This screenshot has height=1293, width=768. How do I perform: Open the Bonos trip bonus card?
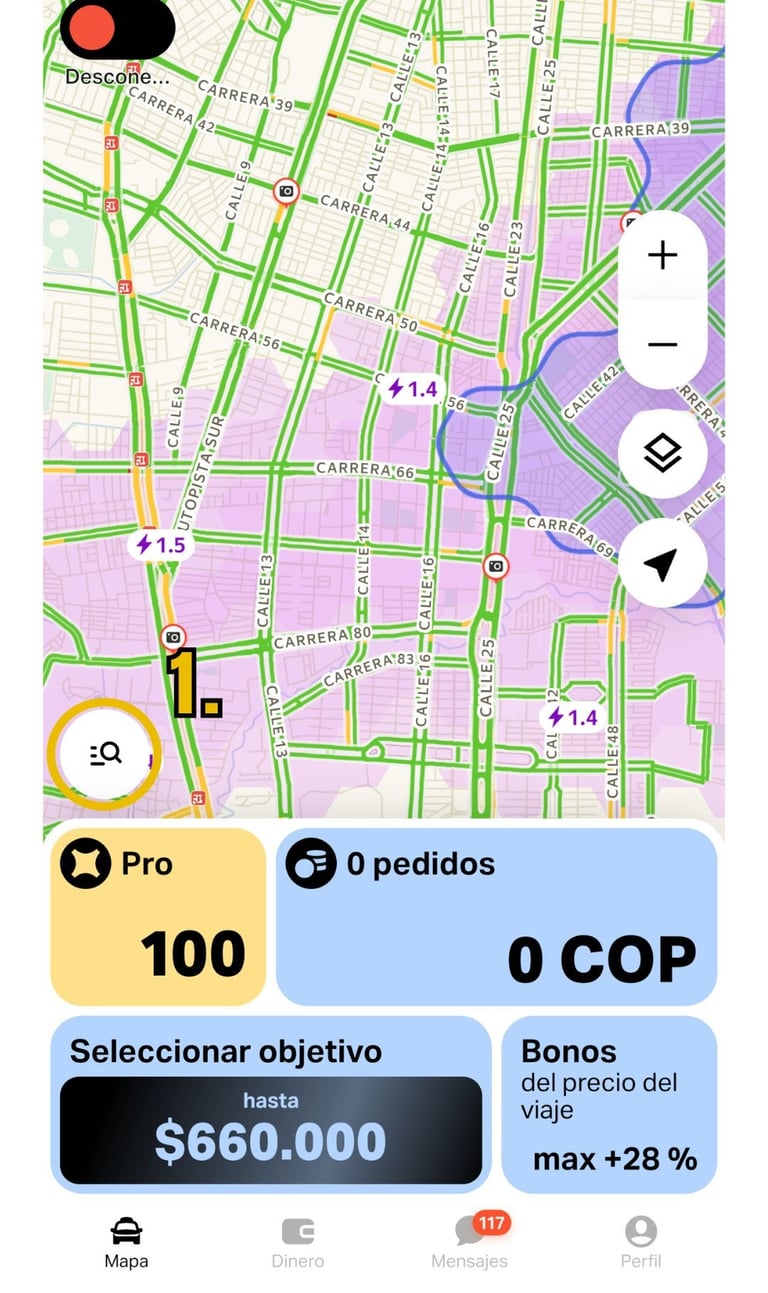(609, 1104)
